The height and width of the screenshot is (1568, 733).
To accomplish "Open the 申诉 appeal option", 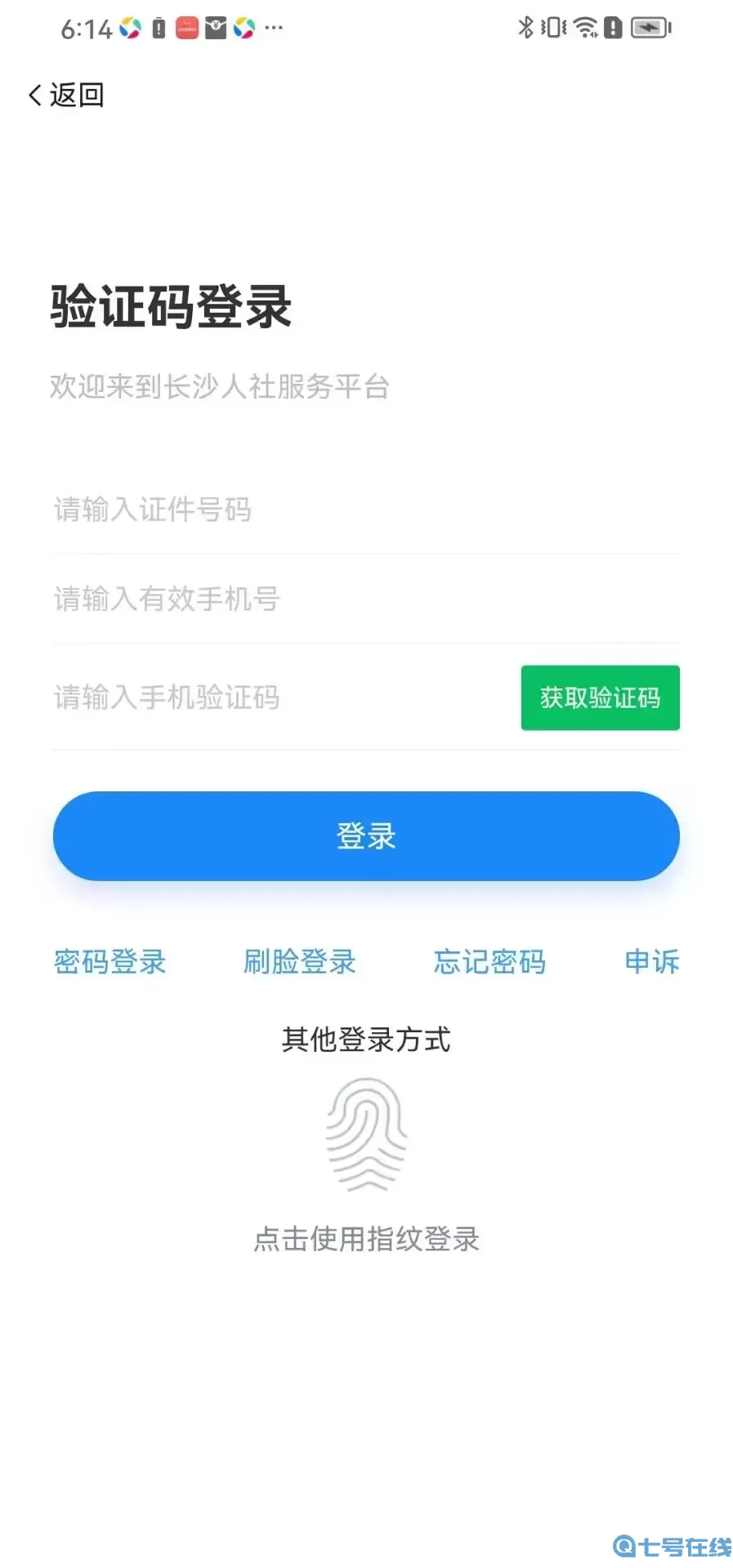I will tap(651, 962).
